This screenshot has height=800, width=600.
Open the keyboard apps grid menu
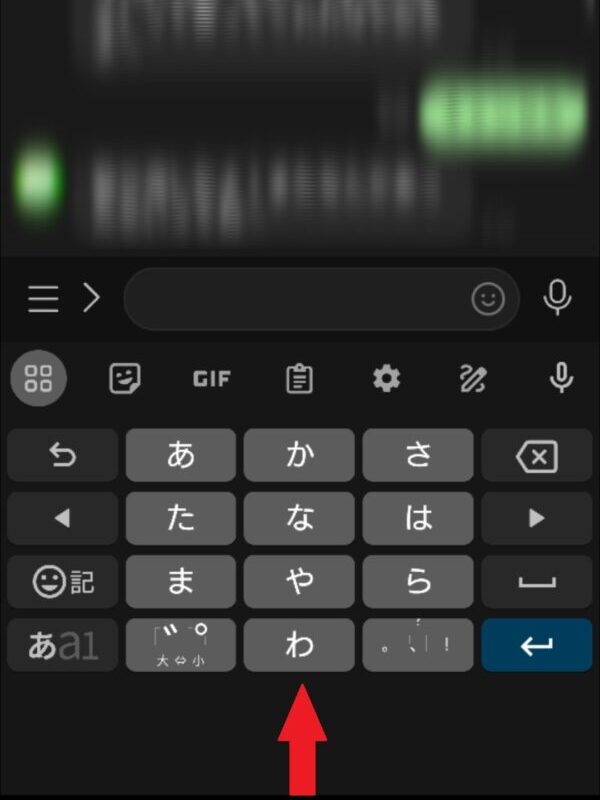38,379
